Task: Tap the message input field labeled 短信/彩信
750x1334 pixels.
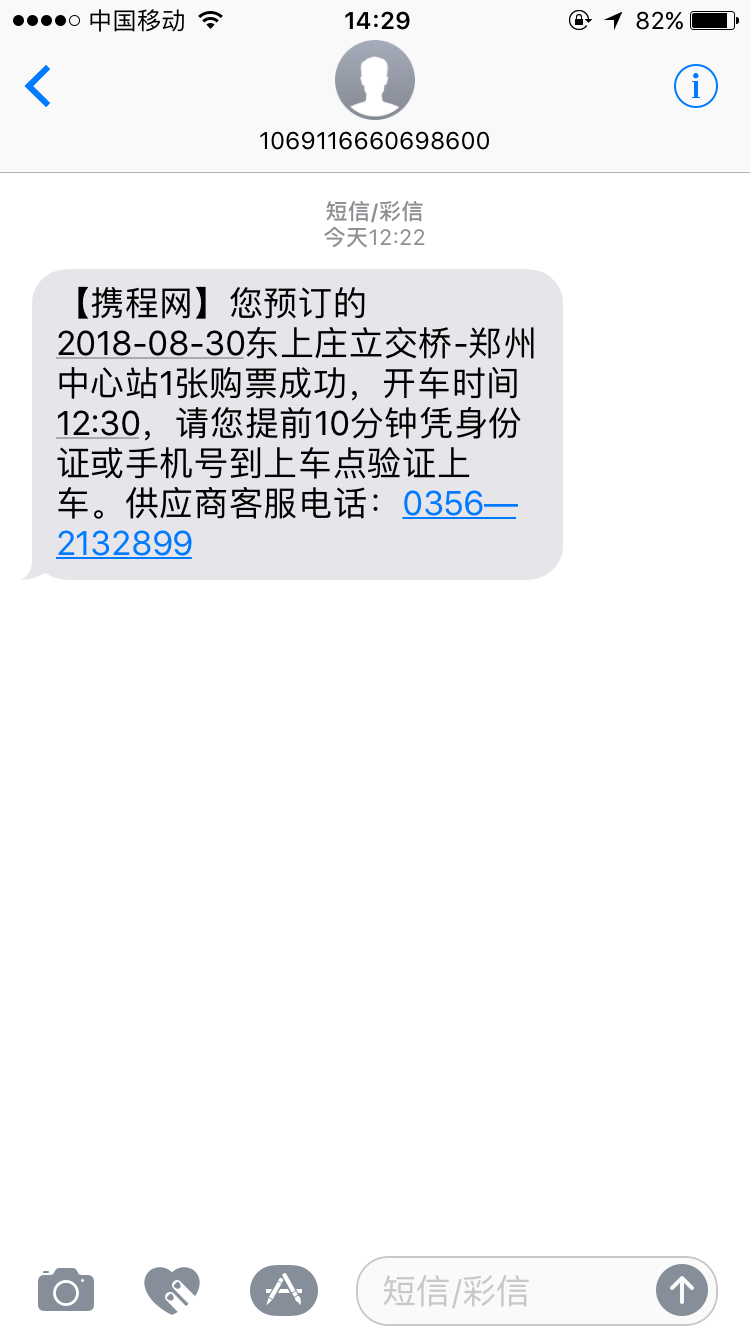Action: (x=500, y=1290)
